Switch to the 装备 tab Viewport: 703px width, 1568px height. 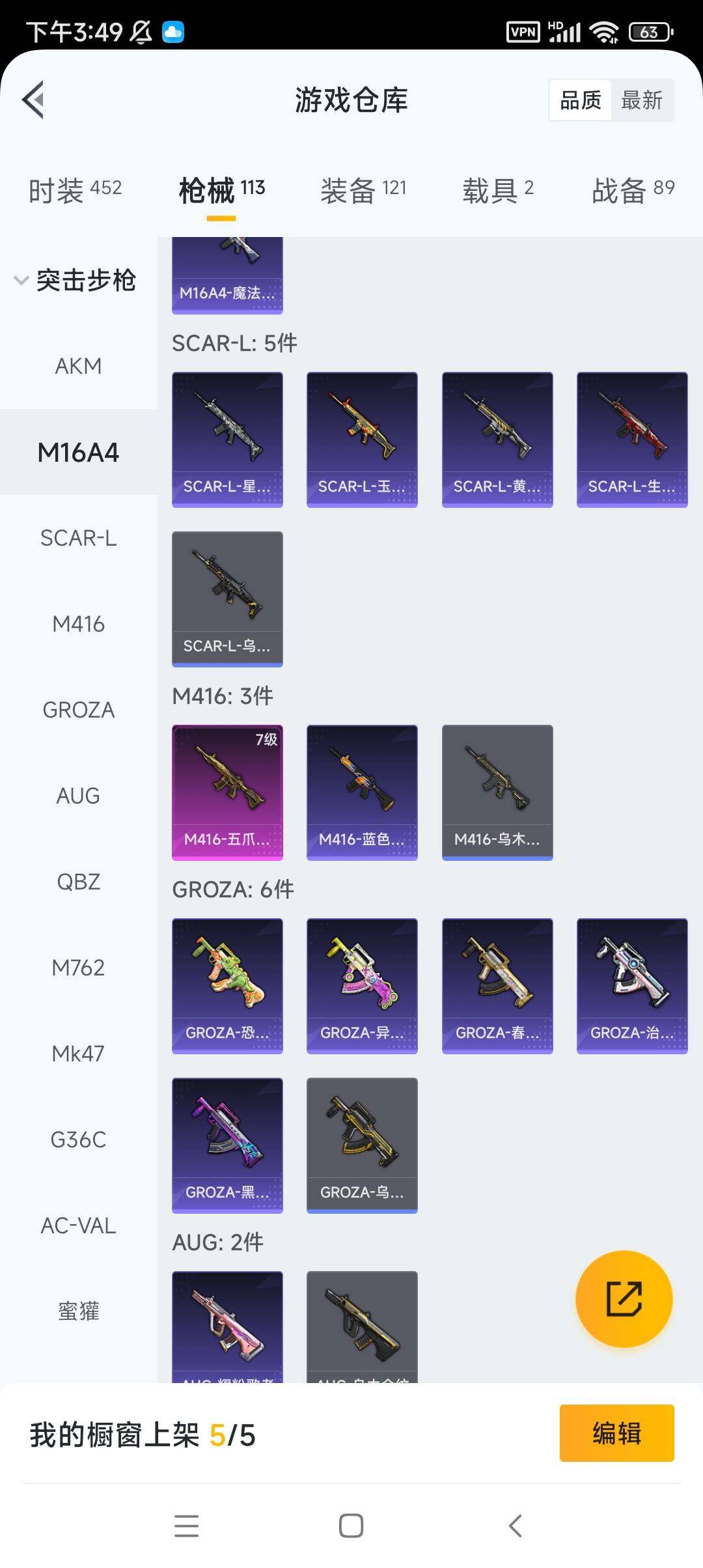tap(363, 190)
